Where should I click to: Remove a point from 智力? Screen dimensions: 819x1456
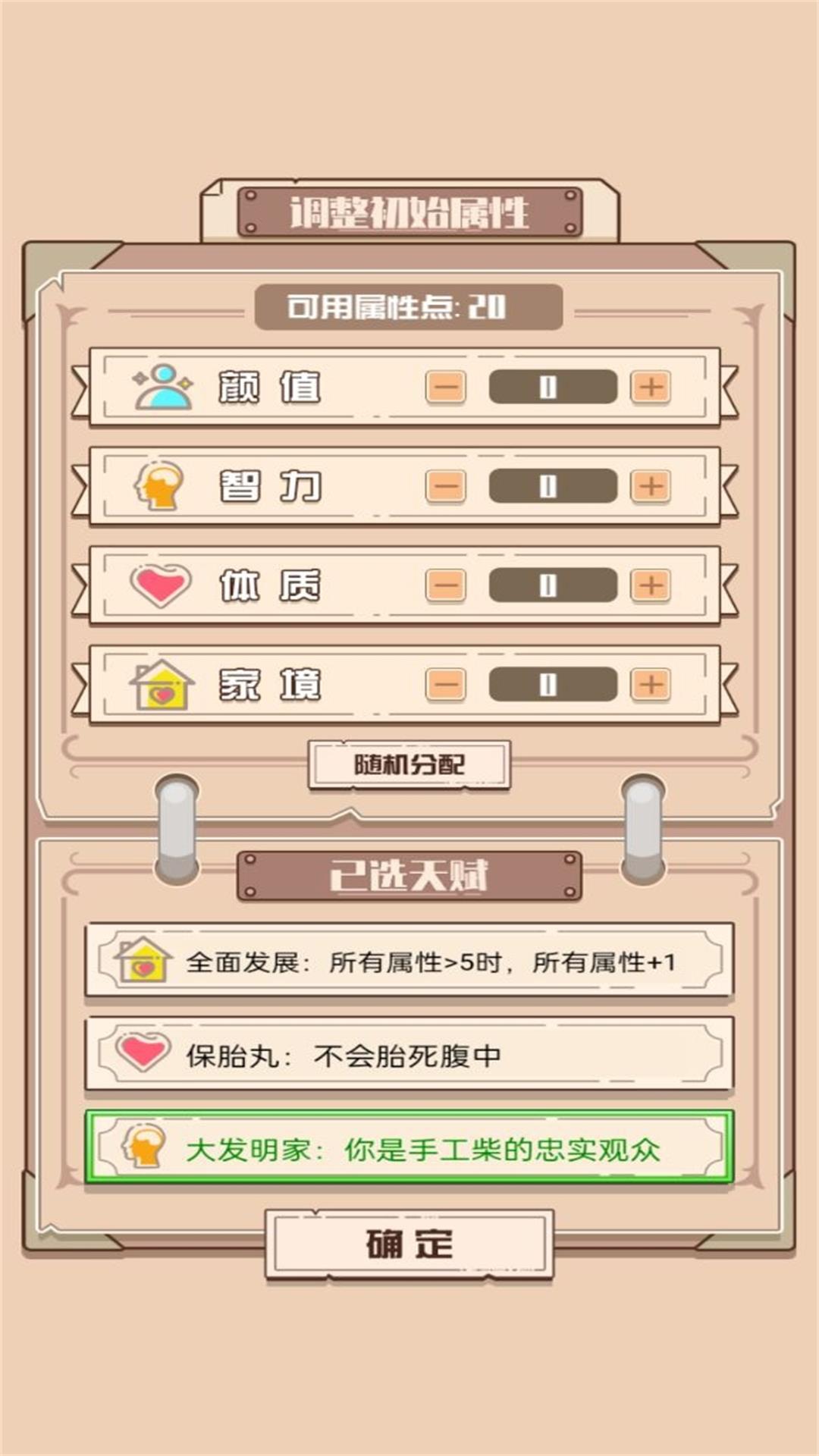coord(446,486)
